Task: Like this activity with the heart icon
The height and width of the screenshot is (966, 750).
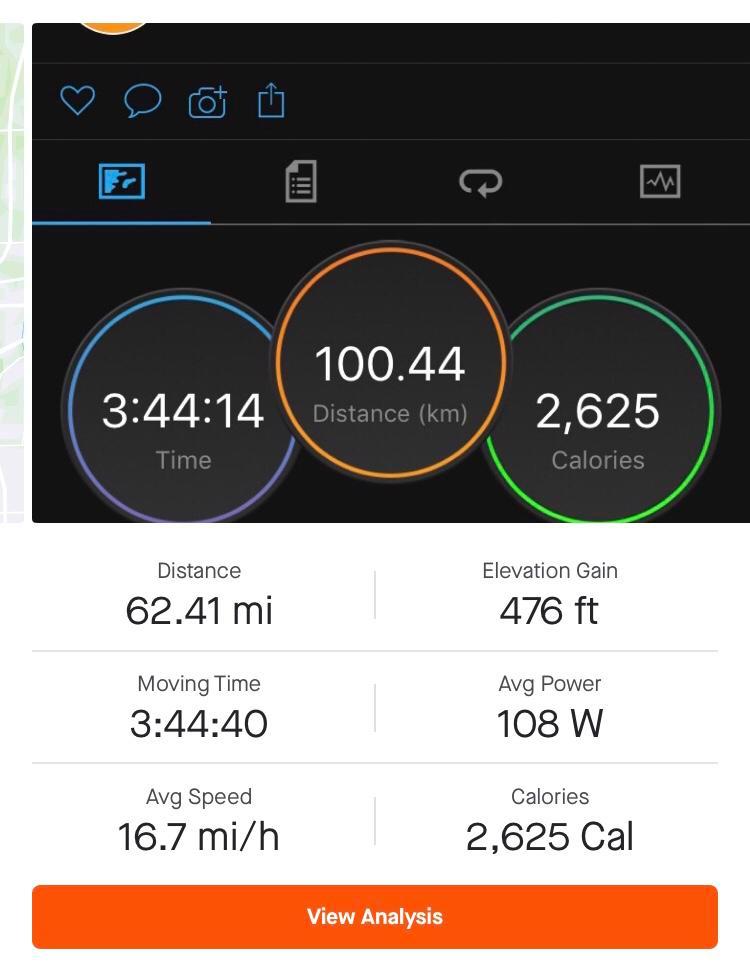Action: click(x=76, y=100)
